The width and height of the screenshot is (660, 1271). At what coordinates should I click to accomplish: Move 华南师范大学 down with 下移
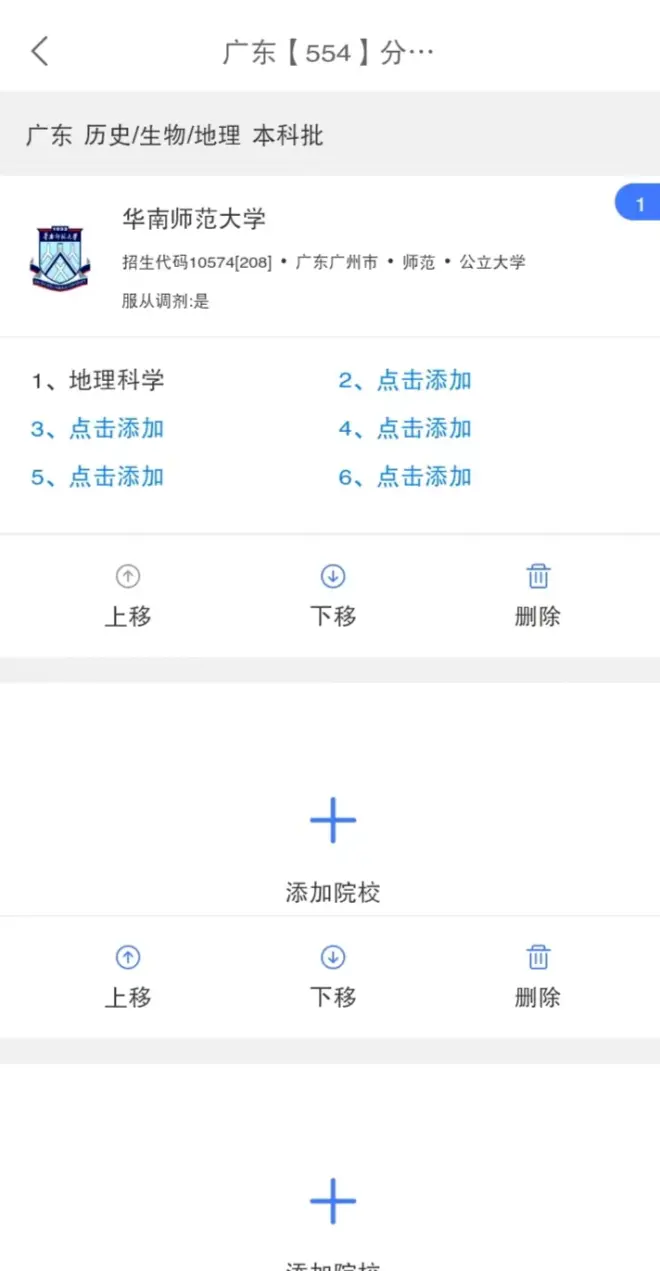pos(333,596)
